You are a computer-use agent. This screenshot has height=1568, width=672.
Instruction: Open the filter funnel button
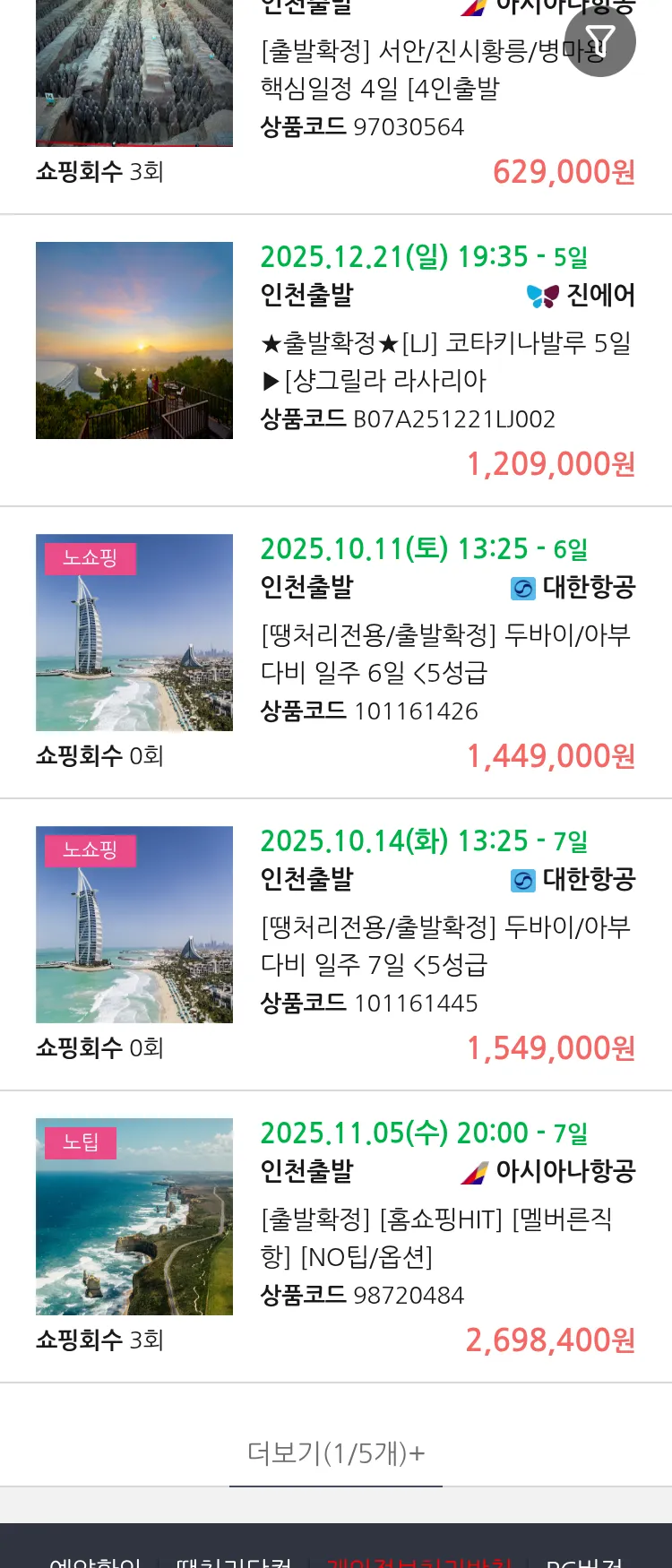pos(599,41)
